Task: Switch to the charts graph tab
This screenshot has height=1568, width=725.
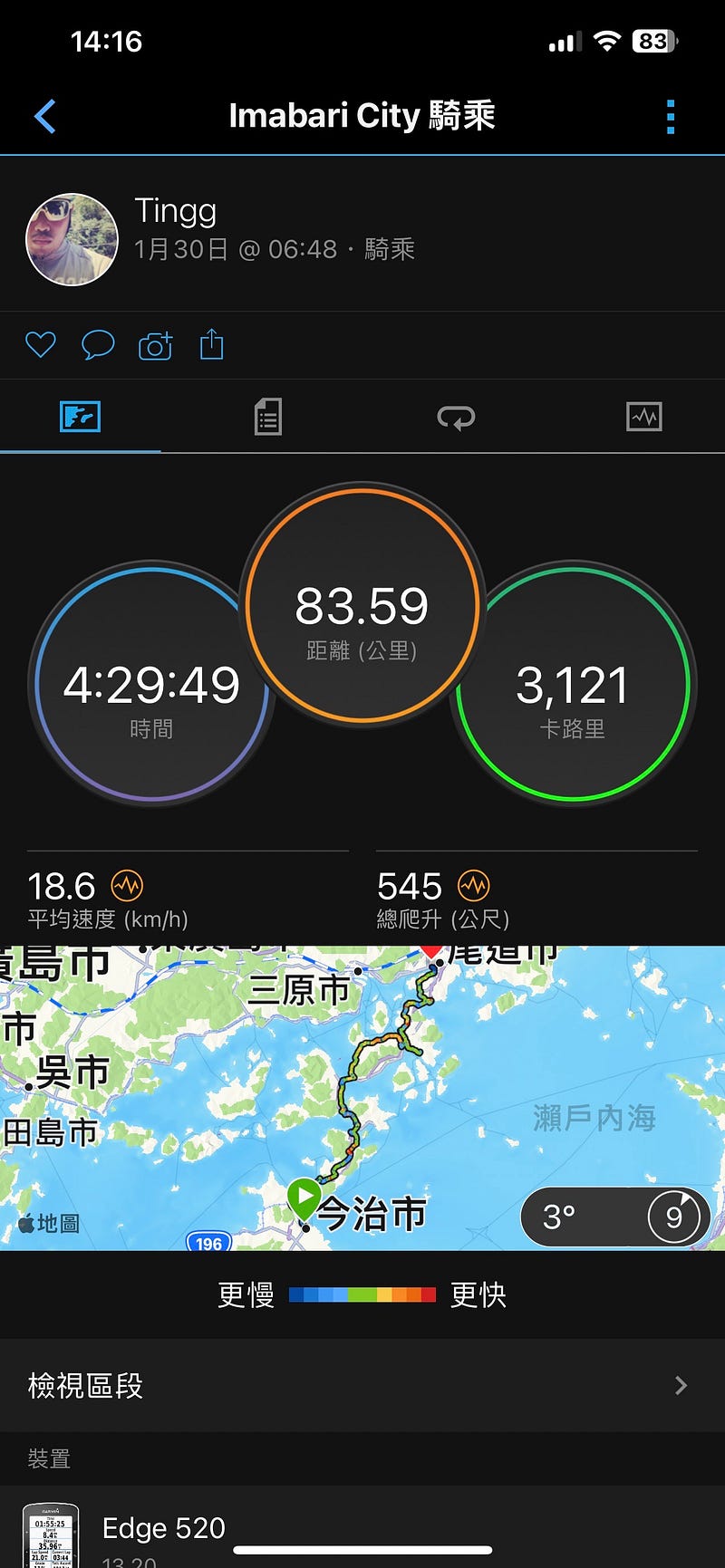Action: click(x=643, y=417)
